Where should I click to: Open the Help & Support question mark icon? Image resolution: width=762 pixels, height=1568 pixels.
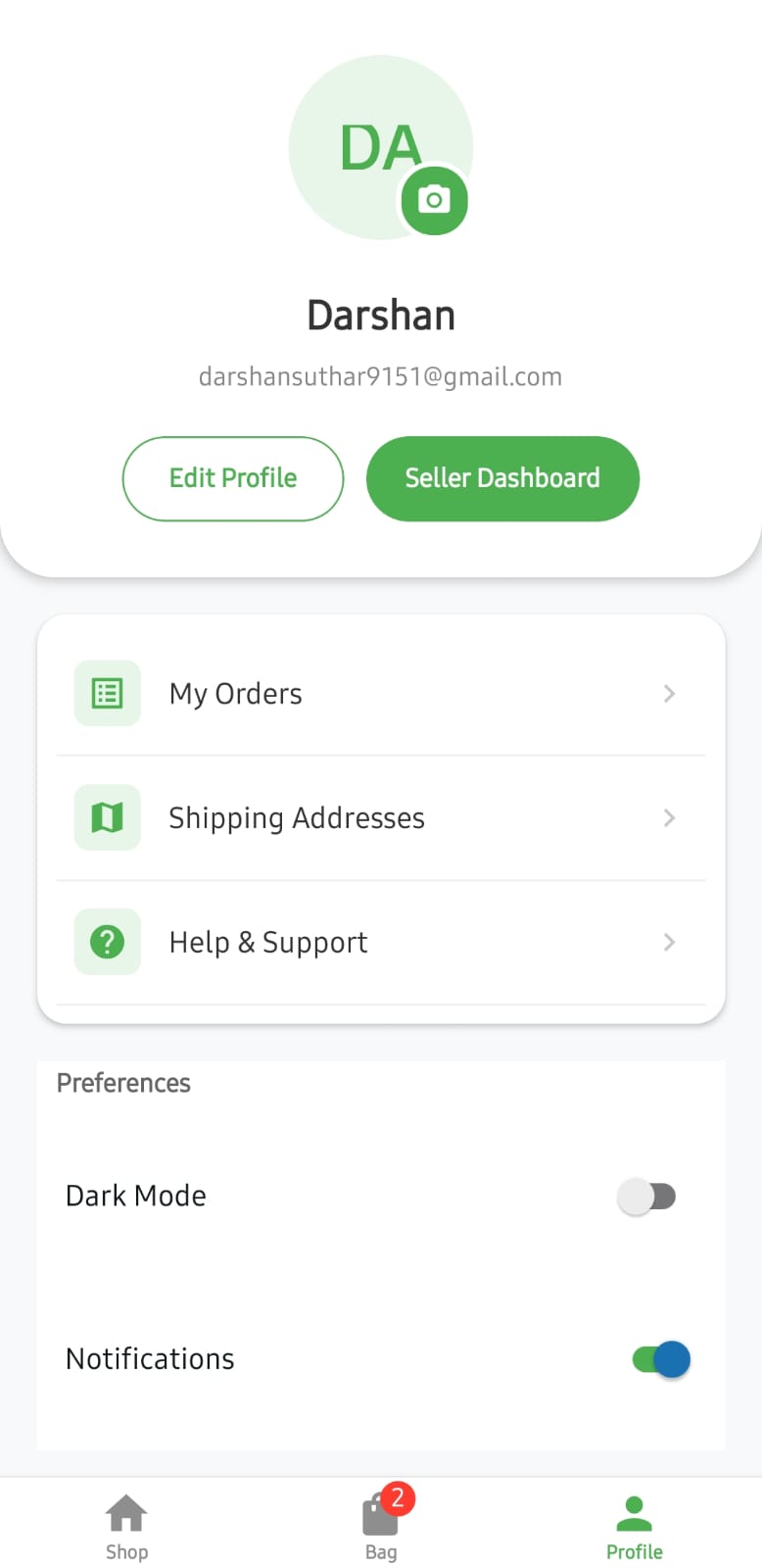coord(107,942)
